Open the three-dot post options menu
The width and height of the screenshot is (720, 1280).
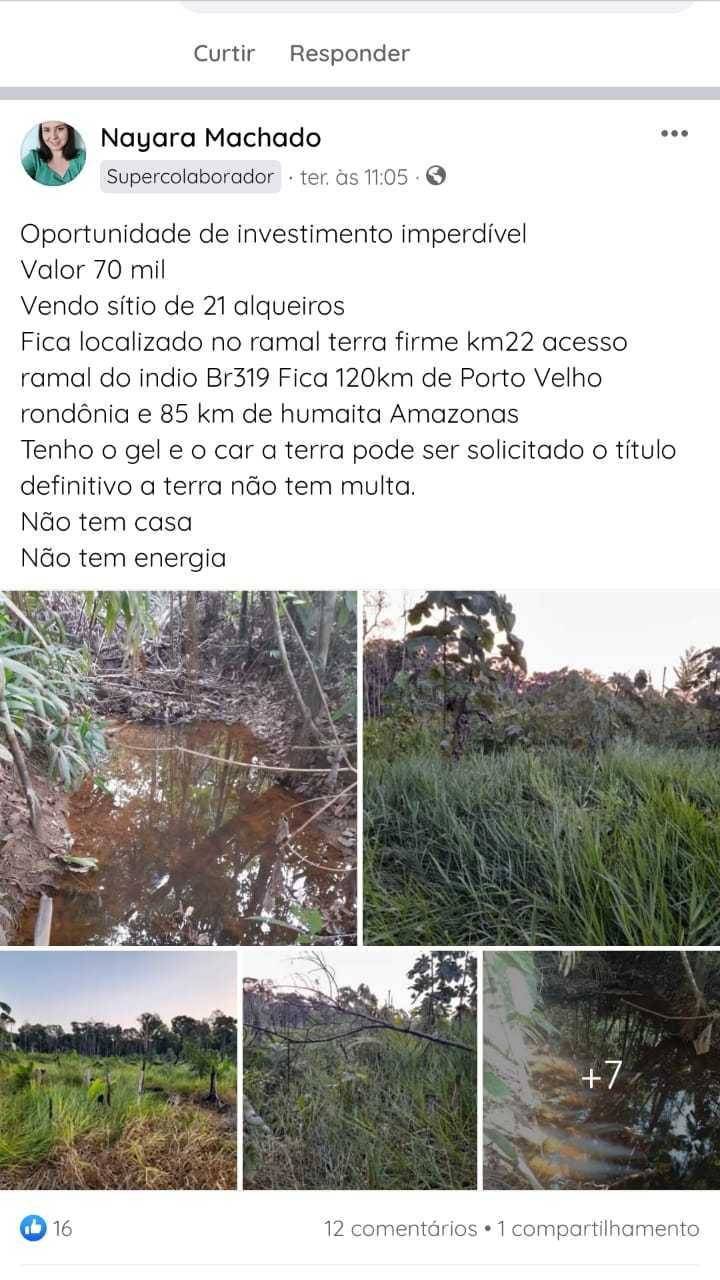674,134
